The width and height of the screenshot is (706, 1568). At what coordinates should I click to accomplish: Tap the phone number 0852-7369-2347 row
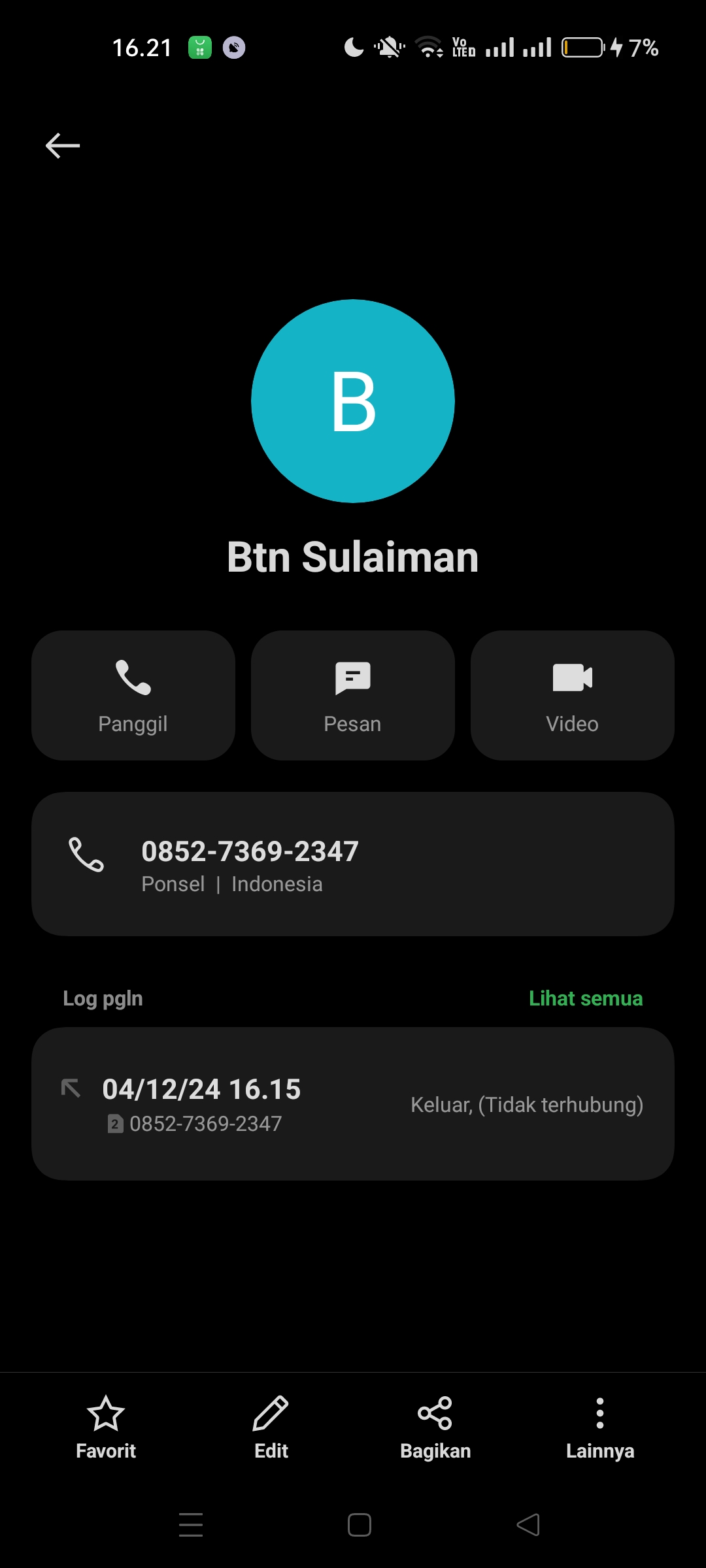[353, 864]
